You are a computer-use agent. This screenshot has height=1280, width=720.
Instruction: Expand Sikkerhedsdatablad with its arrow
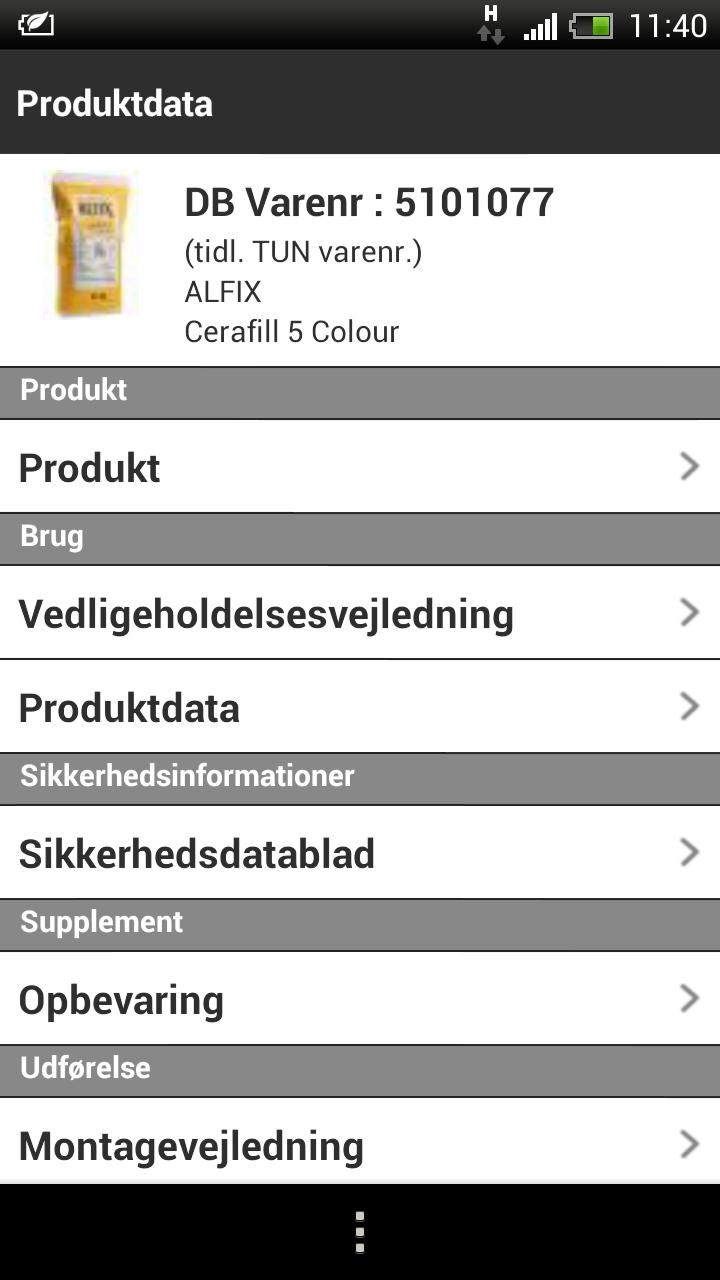point(689,853)
